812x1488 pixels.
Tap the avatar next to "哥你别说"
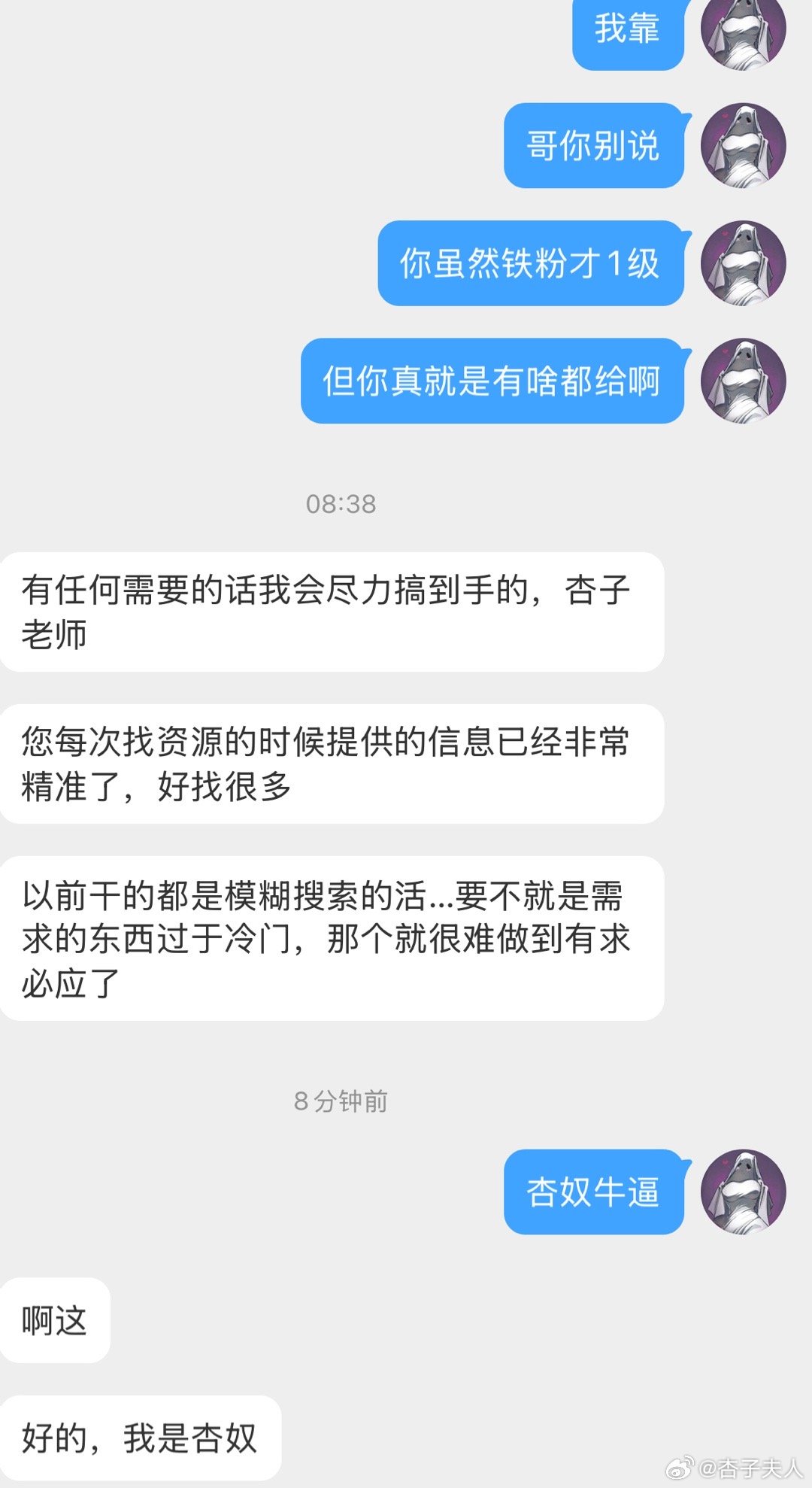pos(743,145)
